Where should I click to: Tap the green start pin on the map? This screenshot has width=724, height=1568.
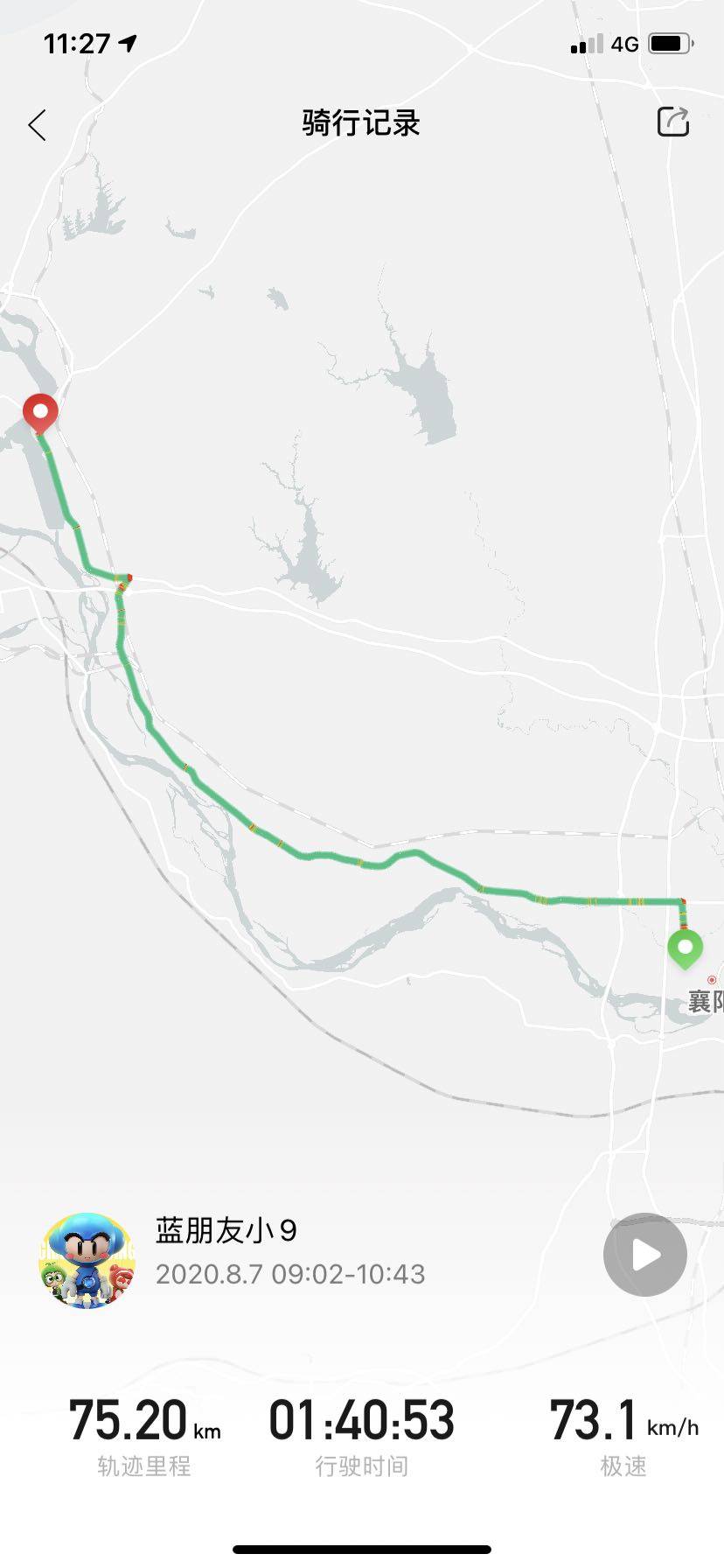[x=685, y=948]
